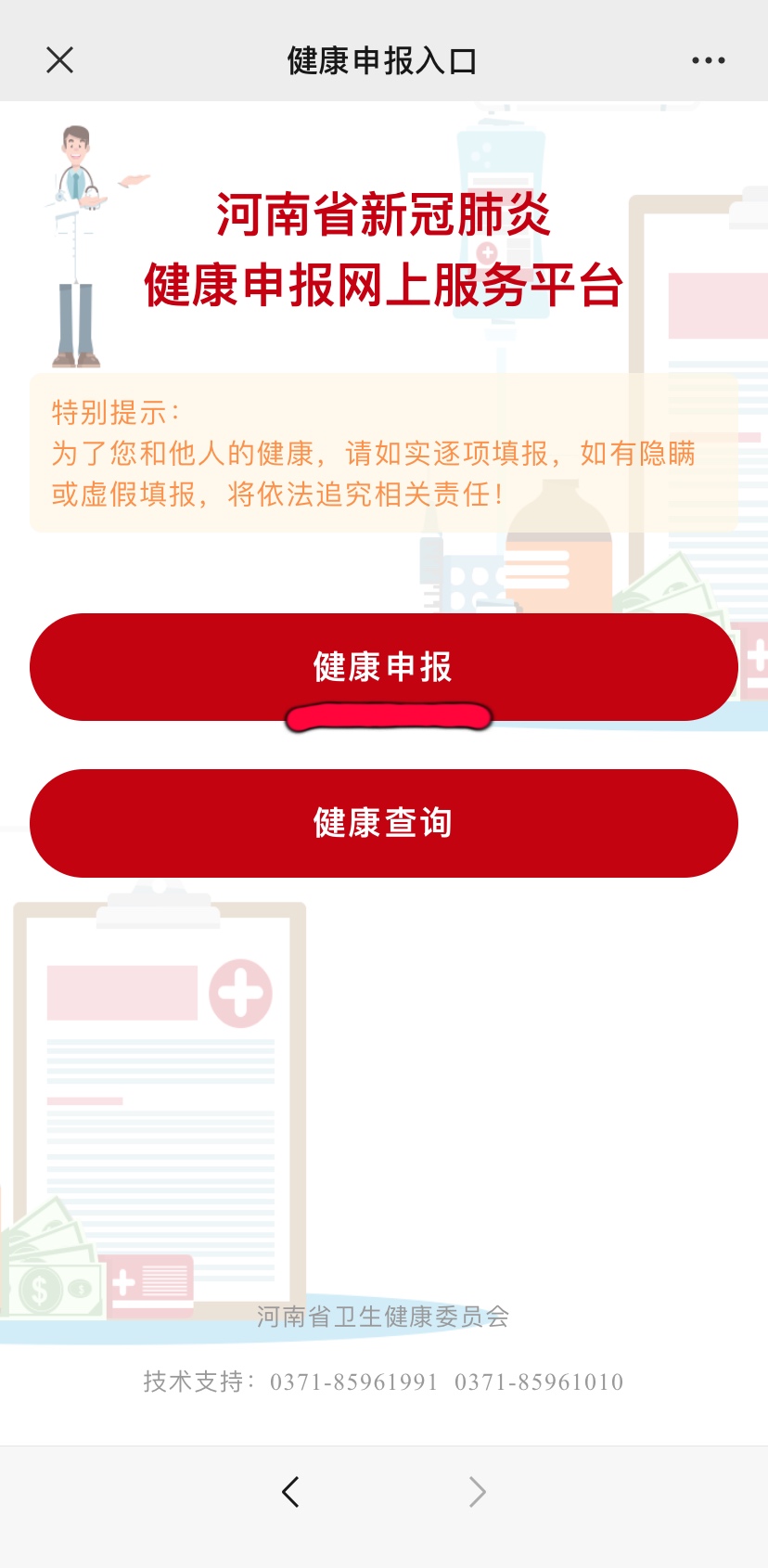The height and width of the screenshot is (1568, 768).
Task: Open the three-dot overflow menu
Action: (x=708, y=60)
